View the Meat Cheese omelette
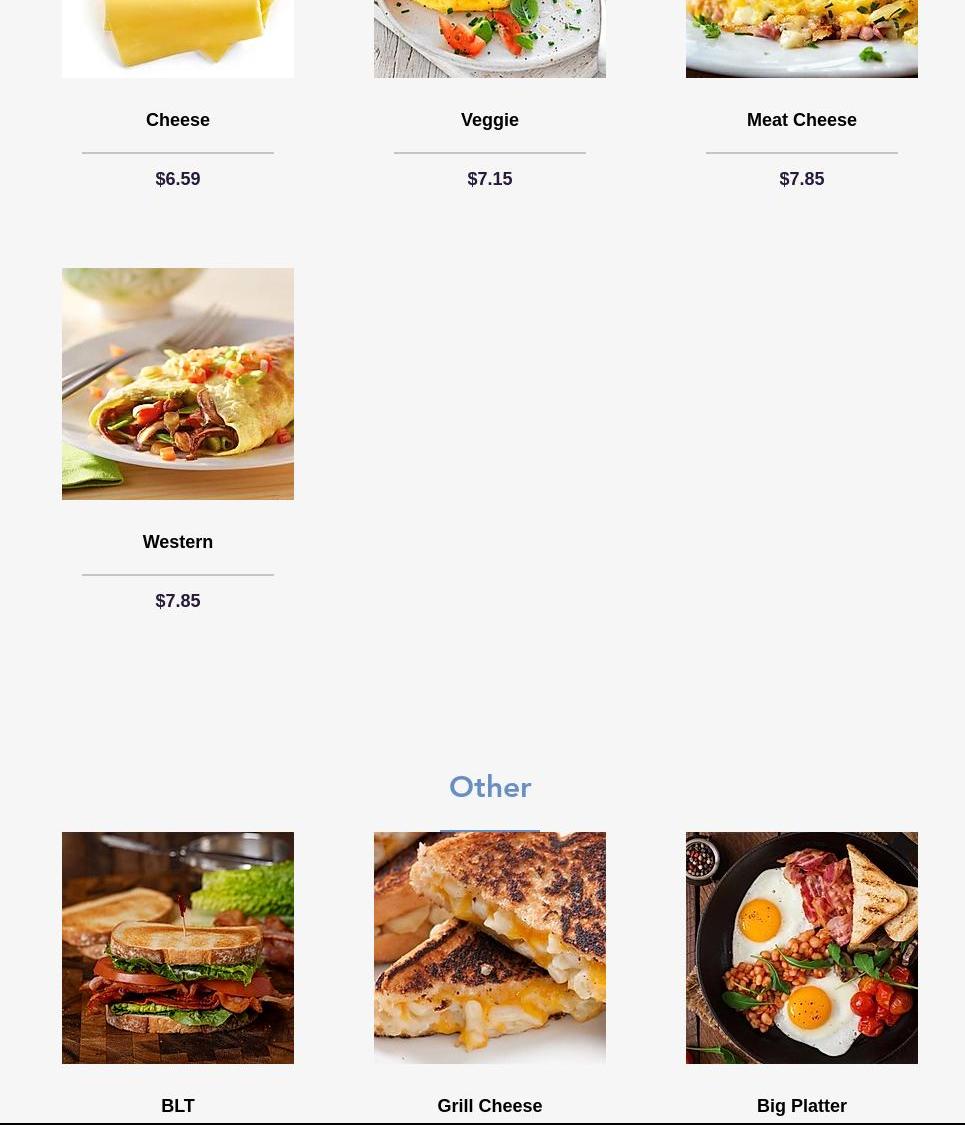Screen dimensions: 965x1125 (x=801, y=120)
